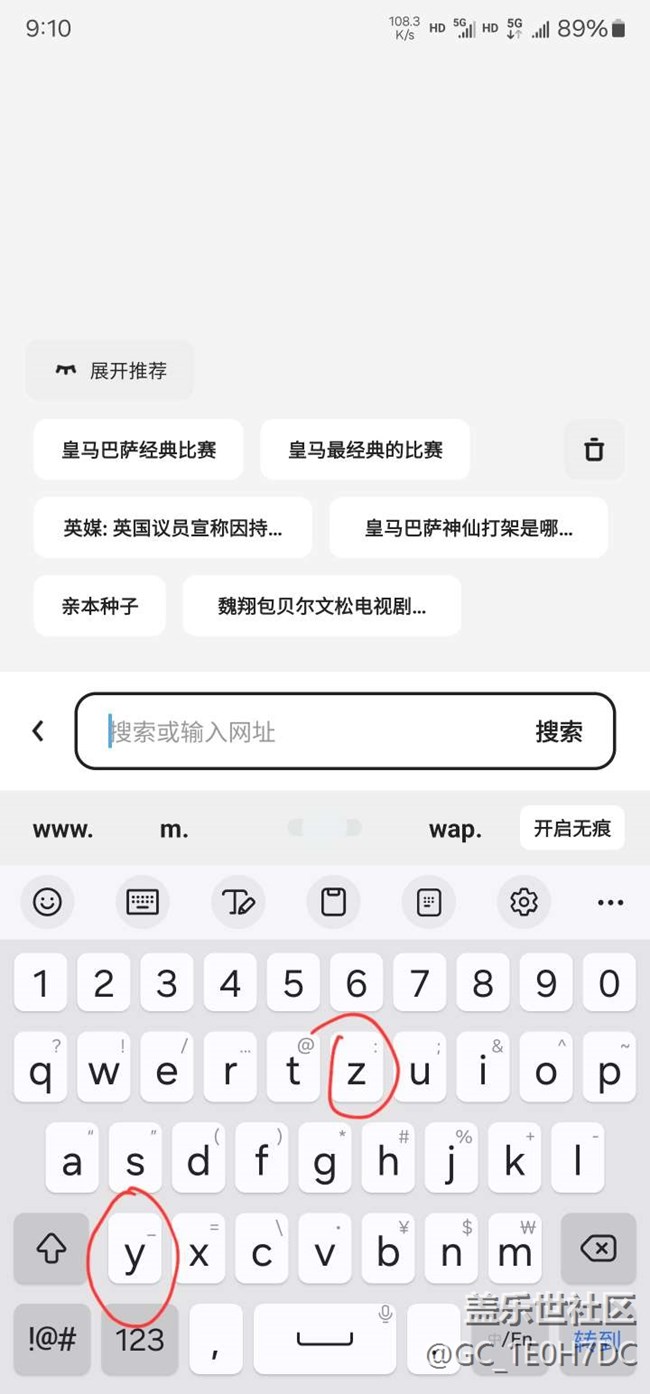Tap the backspace key
Screen dimensions: 650x1394
click(x=598, y=1248)
